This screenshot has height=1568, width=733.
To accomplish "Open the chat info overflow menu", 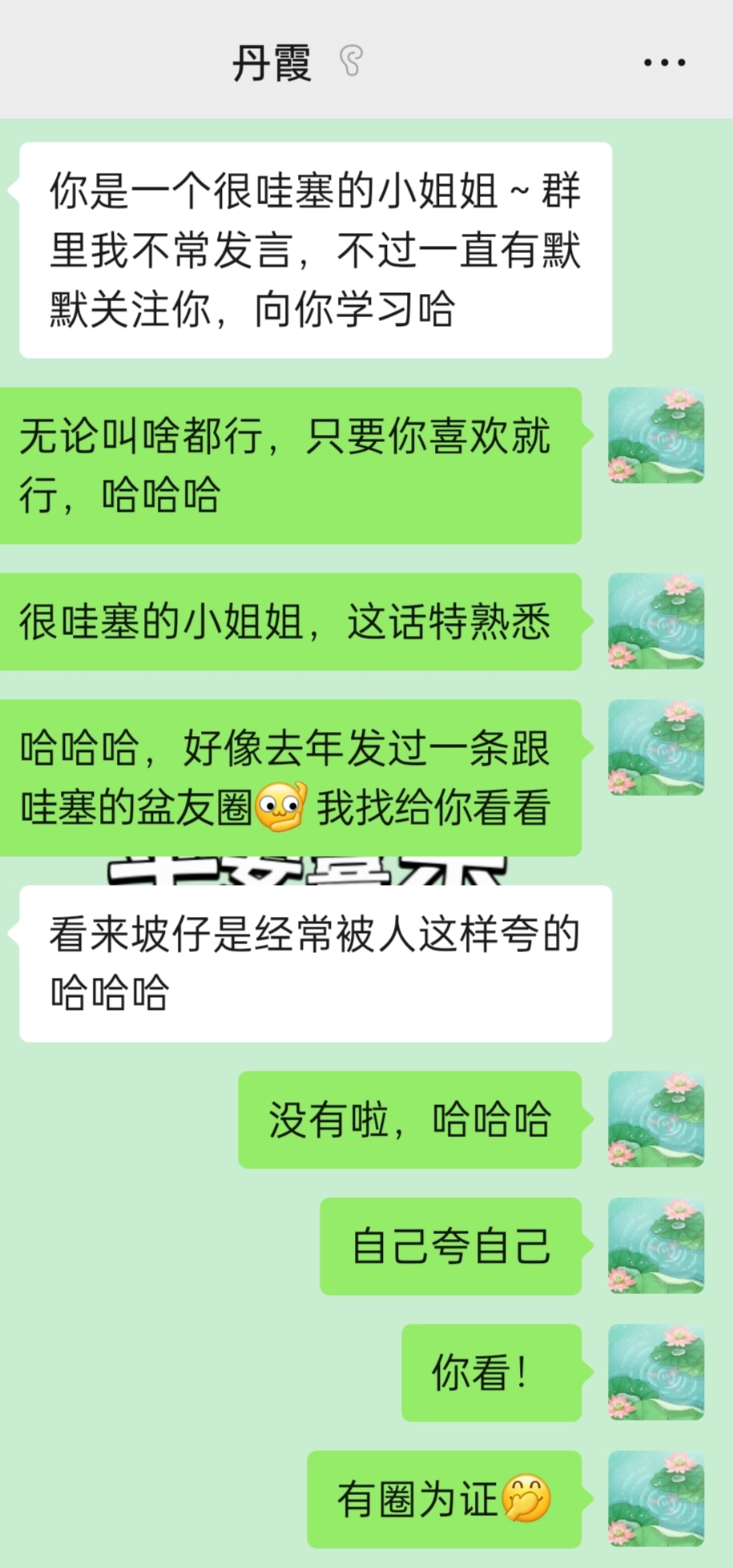I will click(664, 62).
